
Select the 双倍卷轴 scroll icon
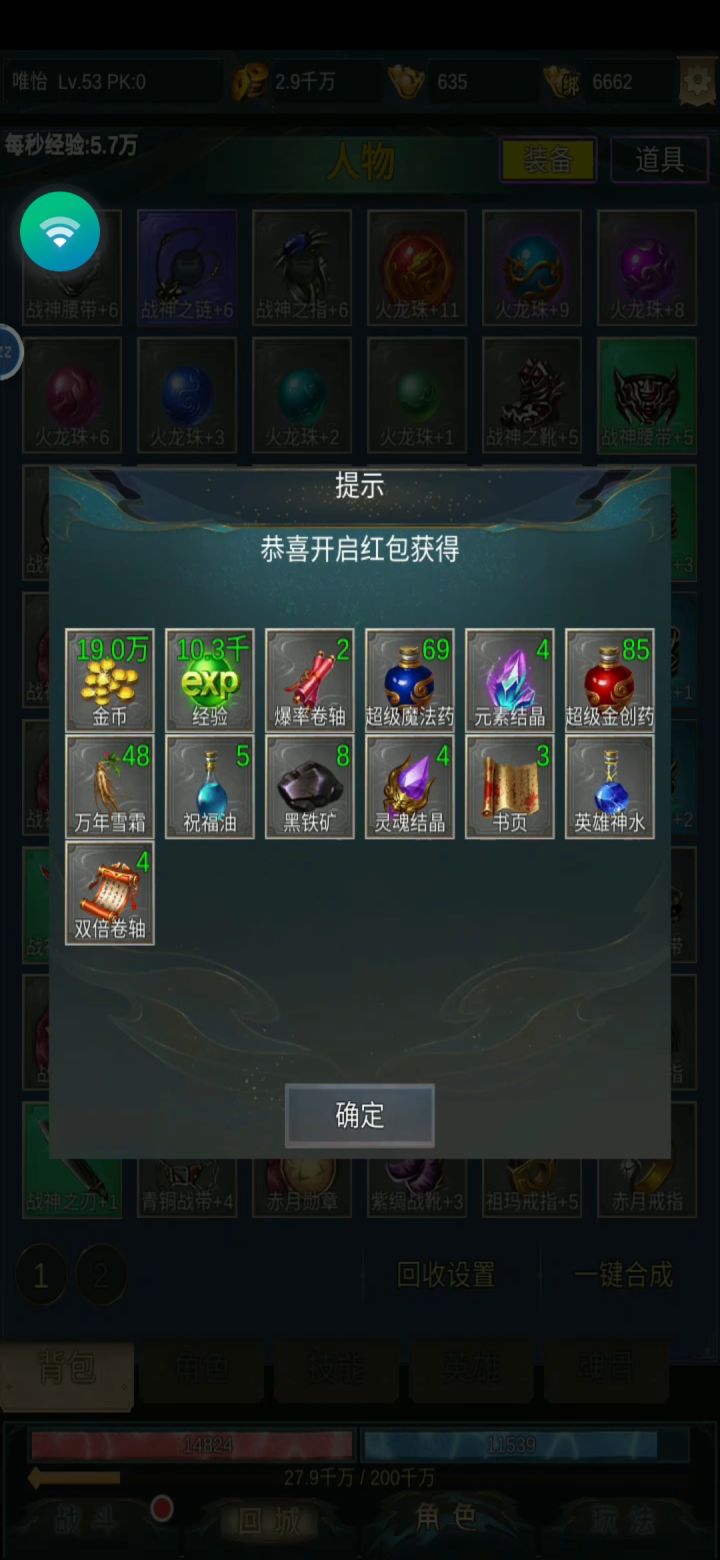pyautogui.click(x=109, y=893)
